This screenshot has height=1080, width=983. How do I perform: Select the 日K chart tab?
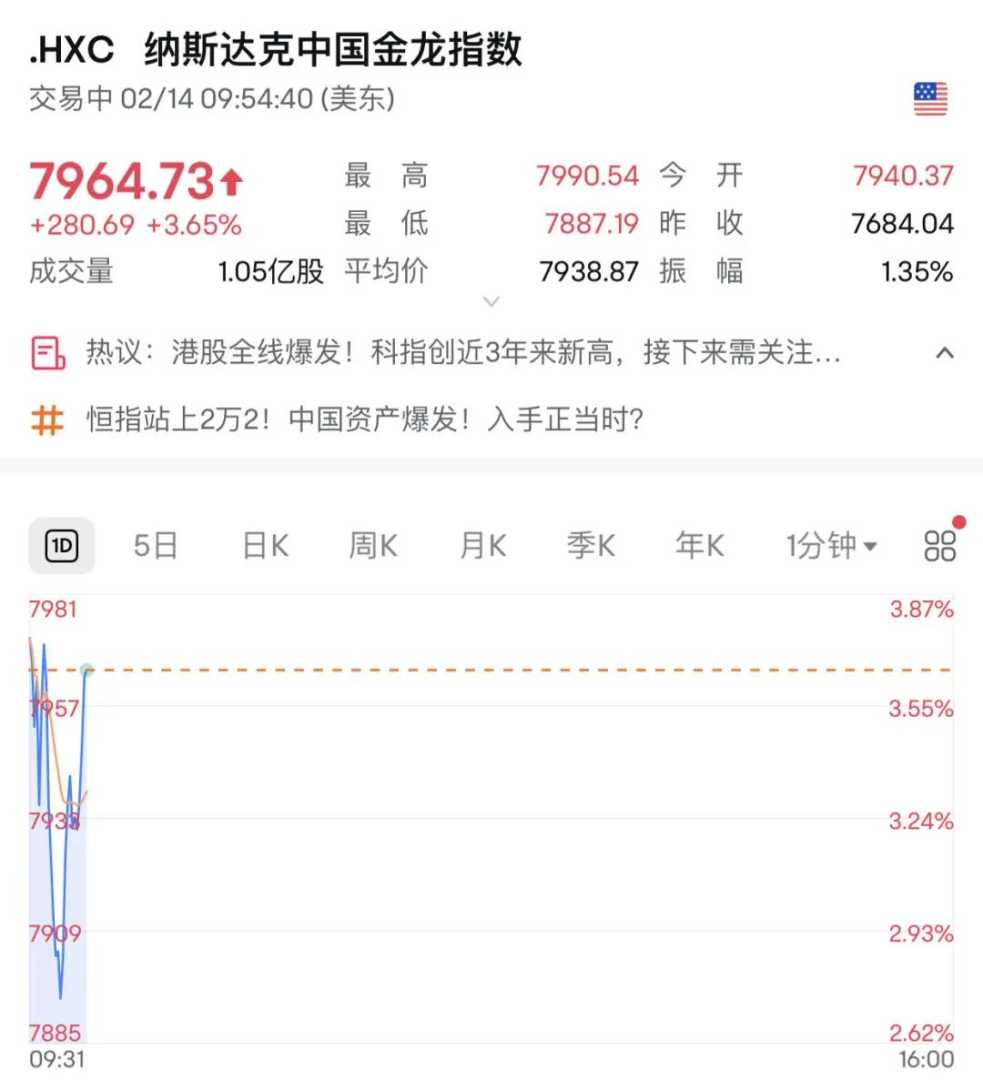point(265,546)
